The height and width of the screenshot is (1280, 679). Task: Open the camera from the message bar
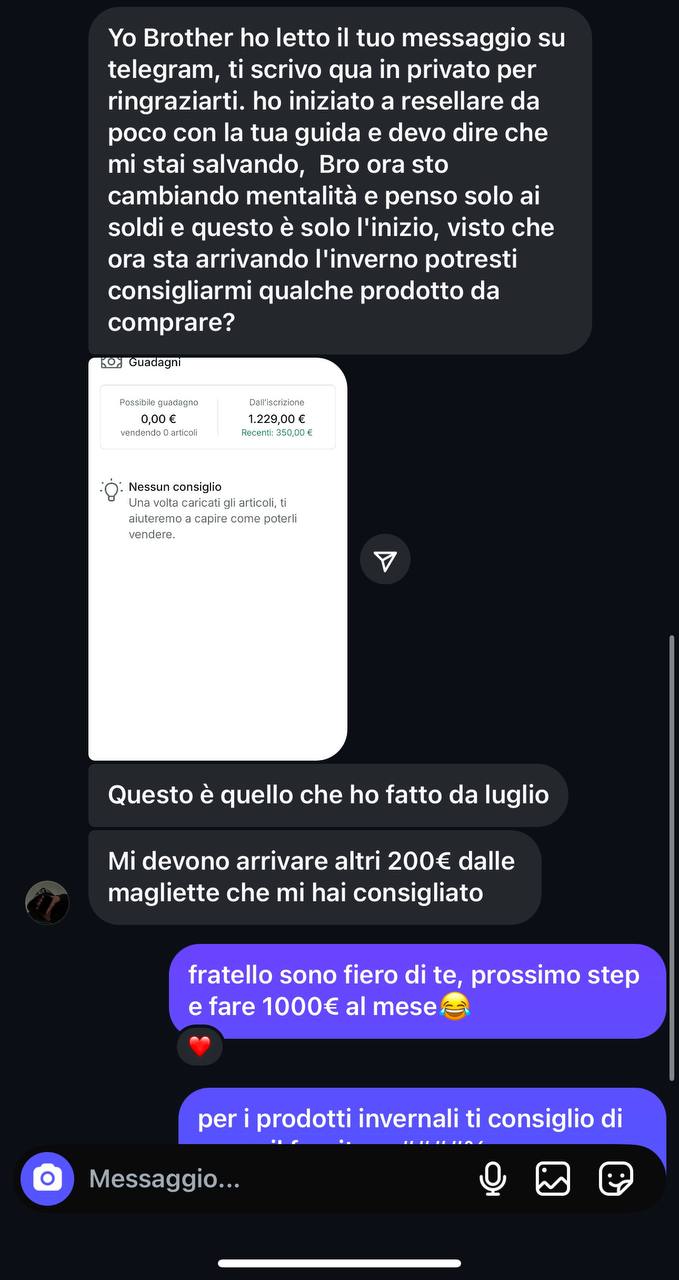coord(47,1178)
